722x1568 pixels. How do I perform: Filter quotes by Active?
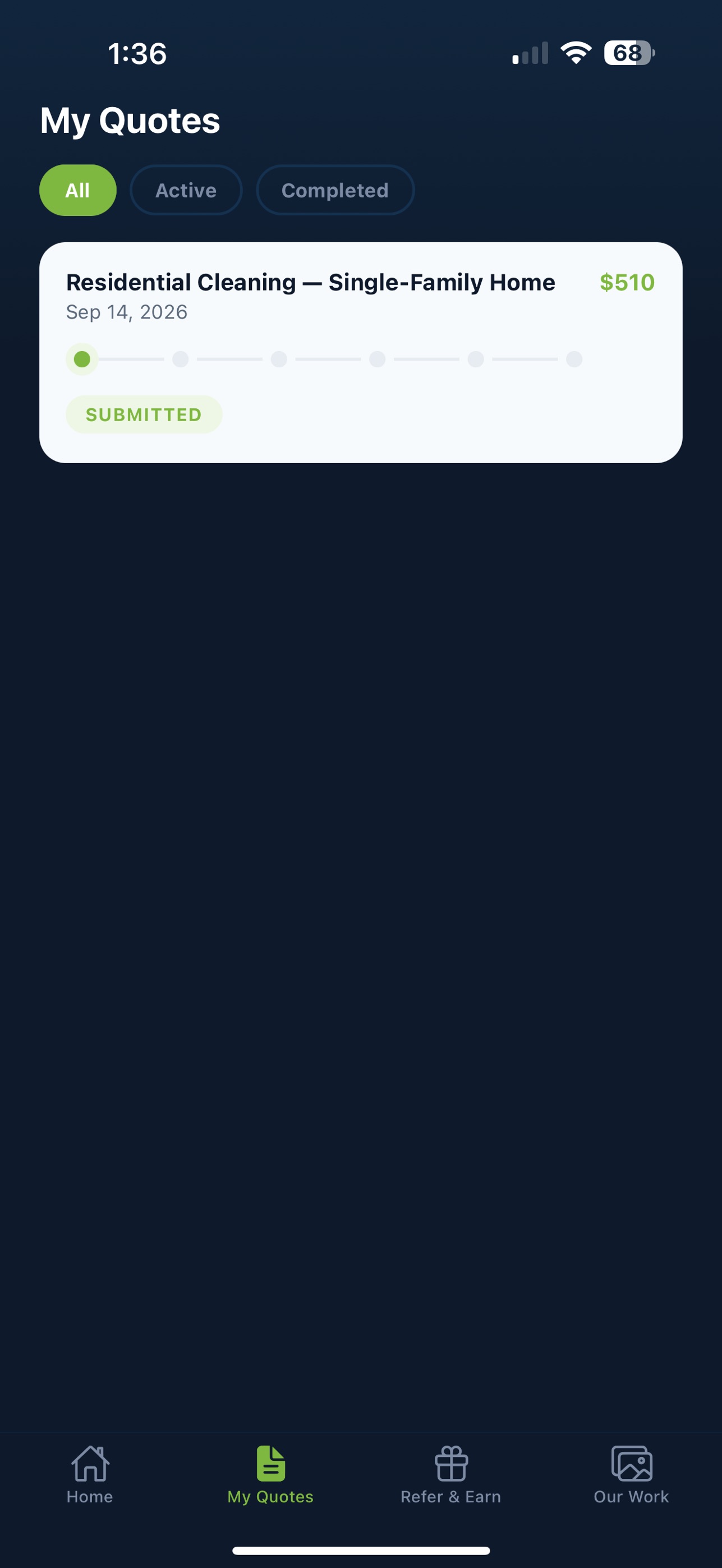pos(186,190)
